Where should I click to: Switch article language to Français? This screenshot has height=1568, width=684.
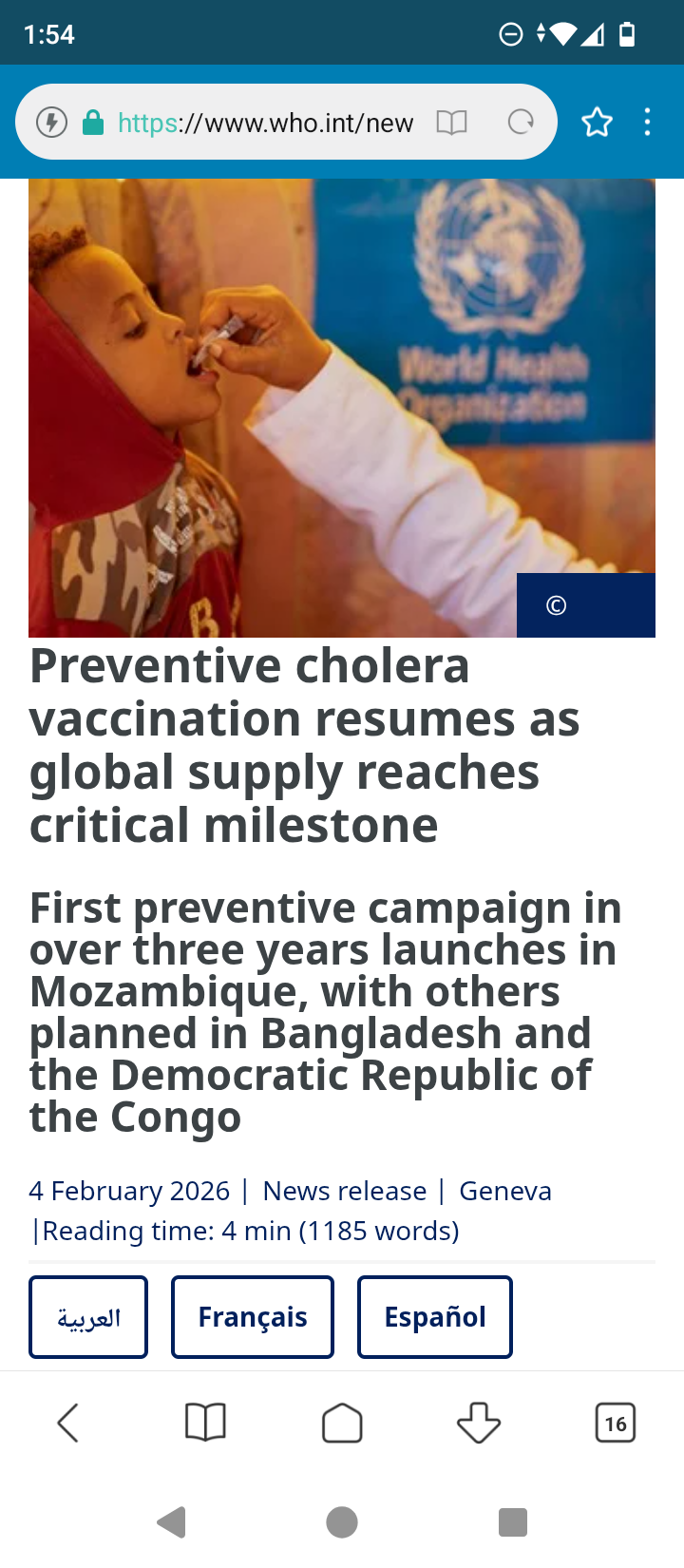252,1317
